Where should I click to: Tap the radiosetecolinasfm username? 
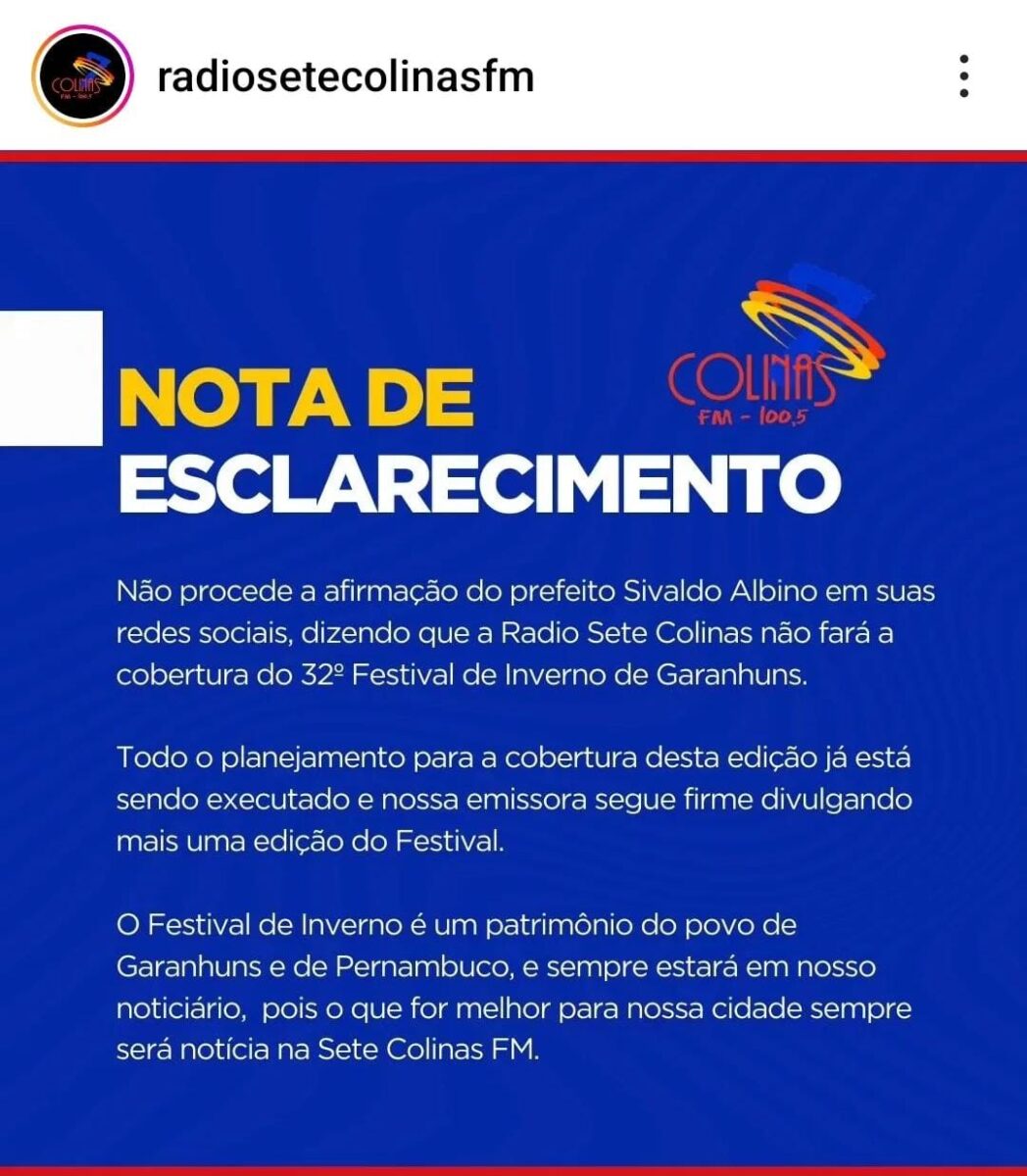pyautogui.click(x=345, y=76)
